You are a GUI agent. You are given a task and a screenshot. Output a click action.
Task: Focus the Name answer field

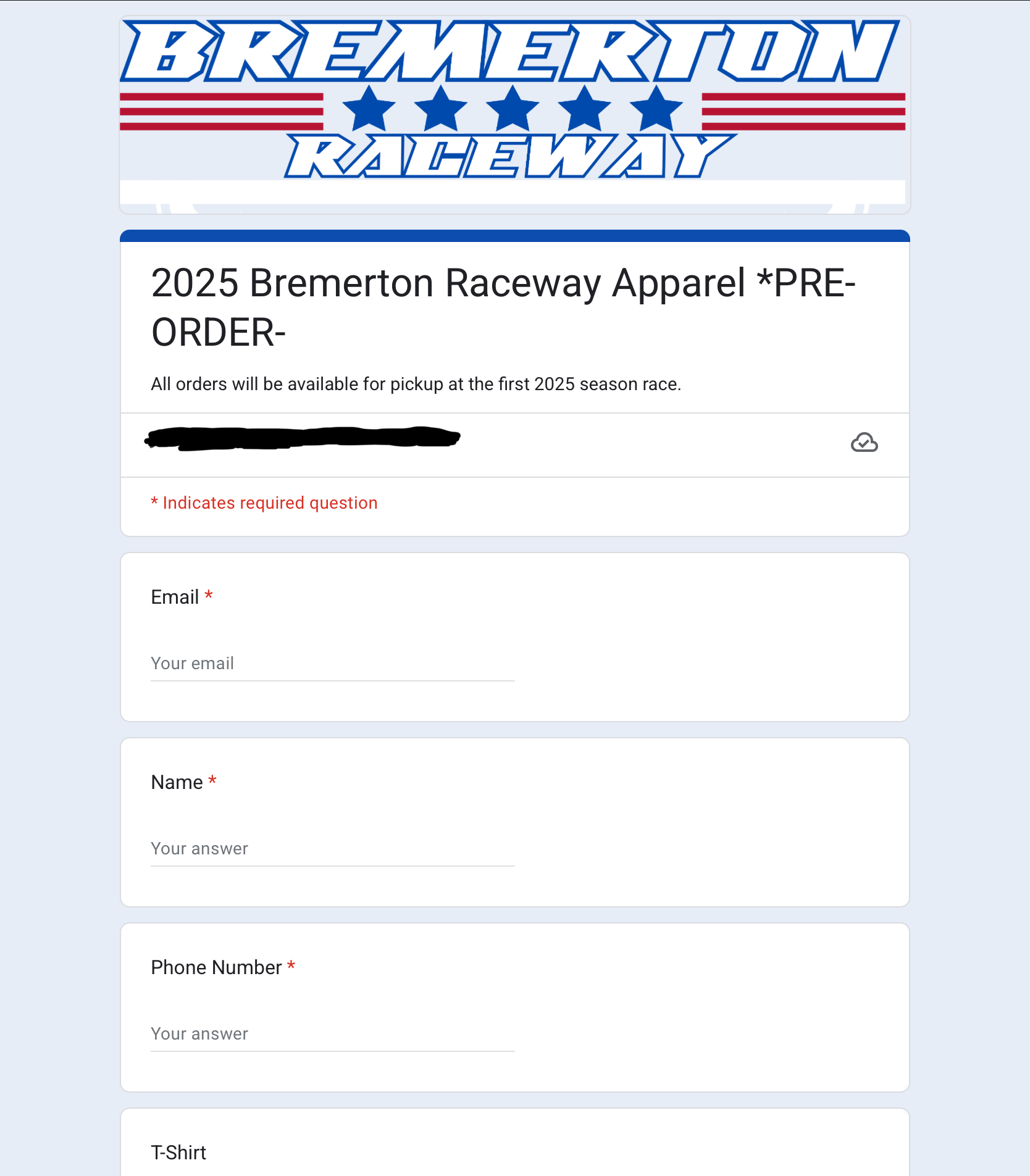[332, 849]
